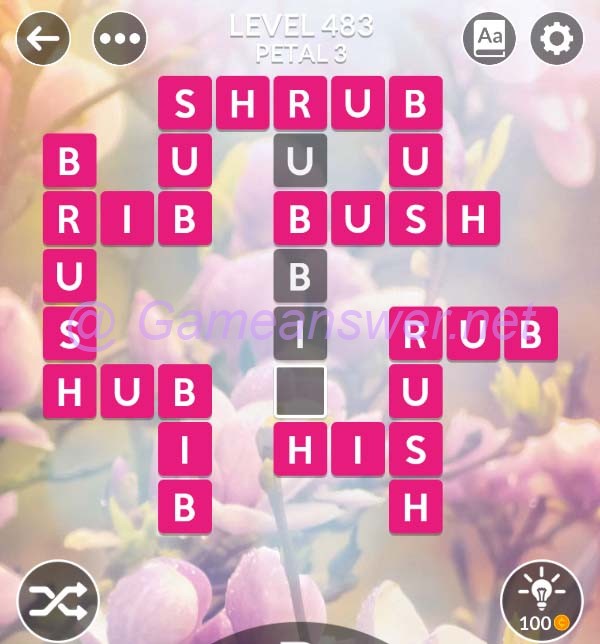Use the lightbulb hint for 100 coins
The image size is (600, 644).
click(541, 600)
